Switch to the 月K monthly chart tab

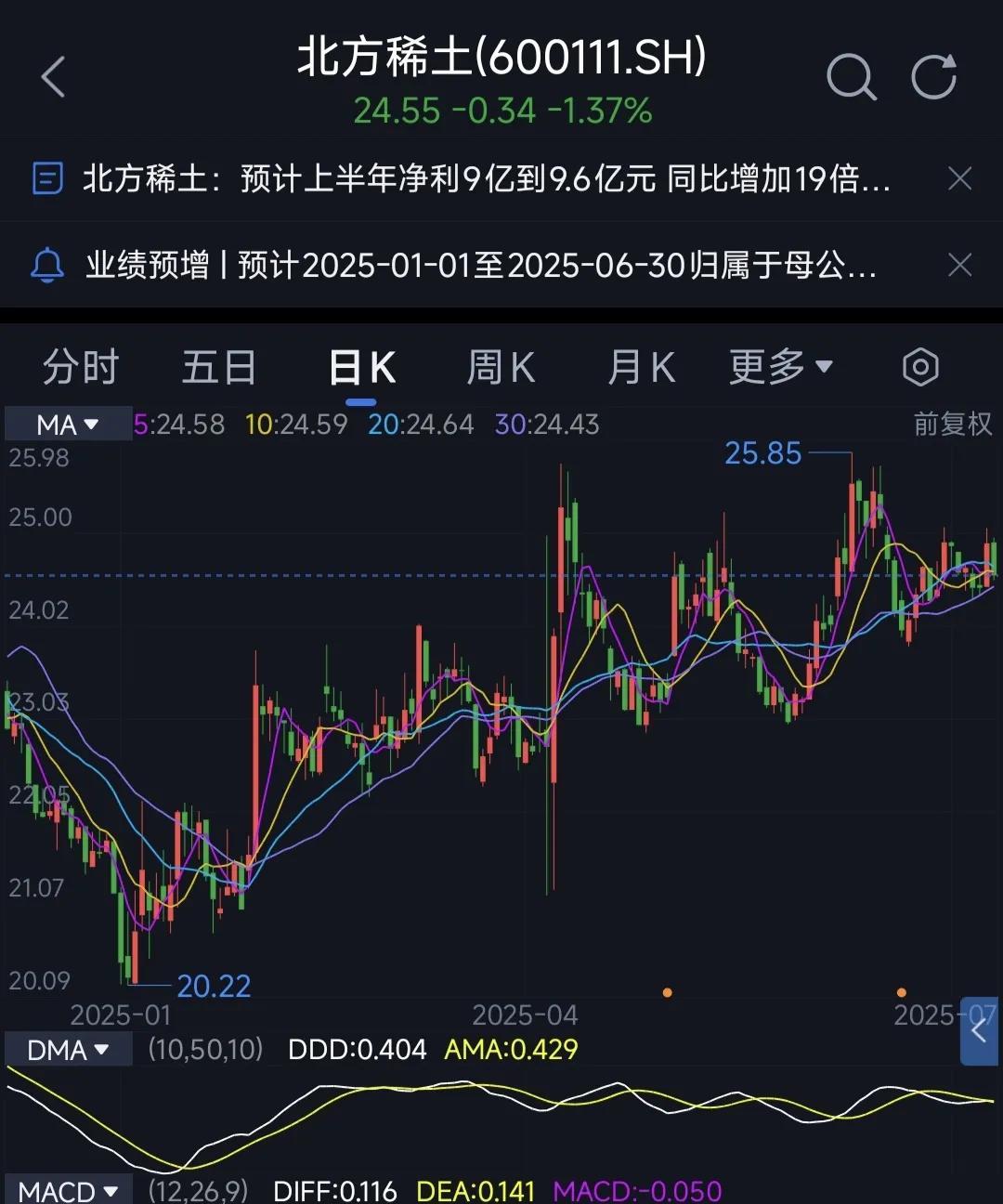(640, 366)
